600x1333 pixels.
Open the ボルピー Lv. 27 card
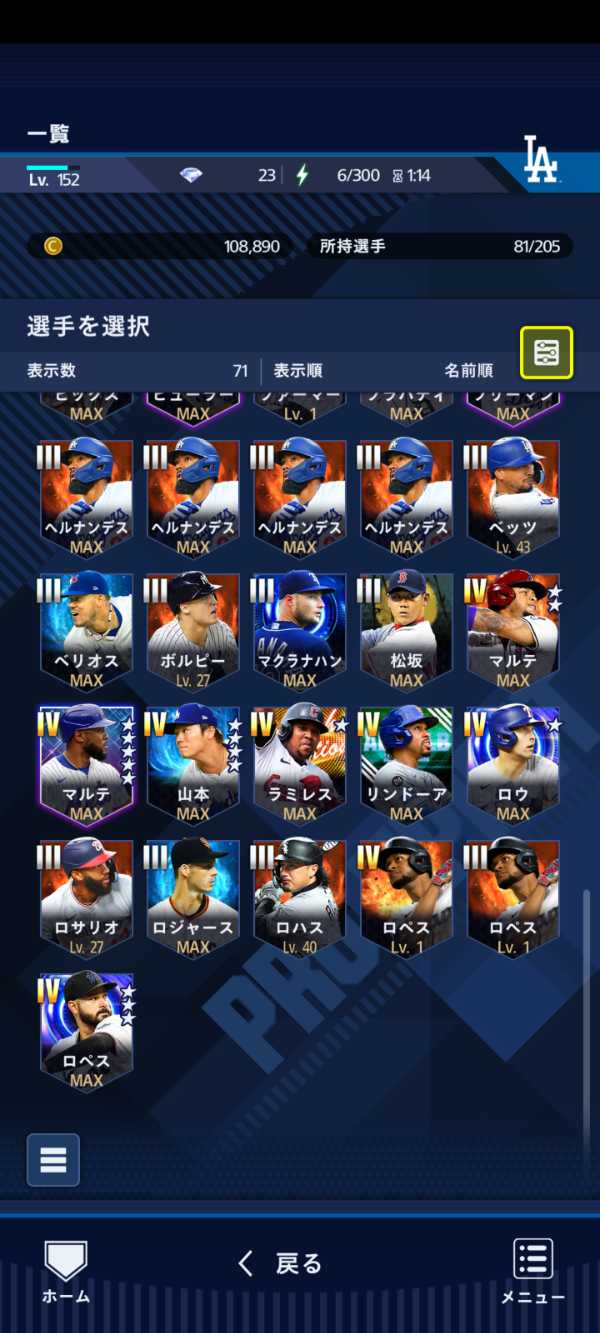click(x=193, y=630)
